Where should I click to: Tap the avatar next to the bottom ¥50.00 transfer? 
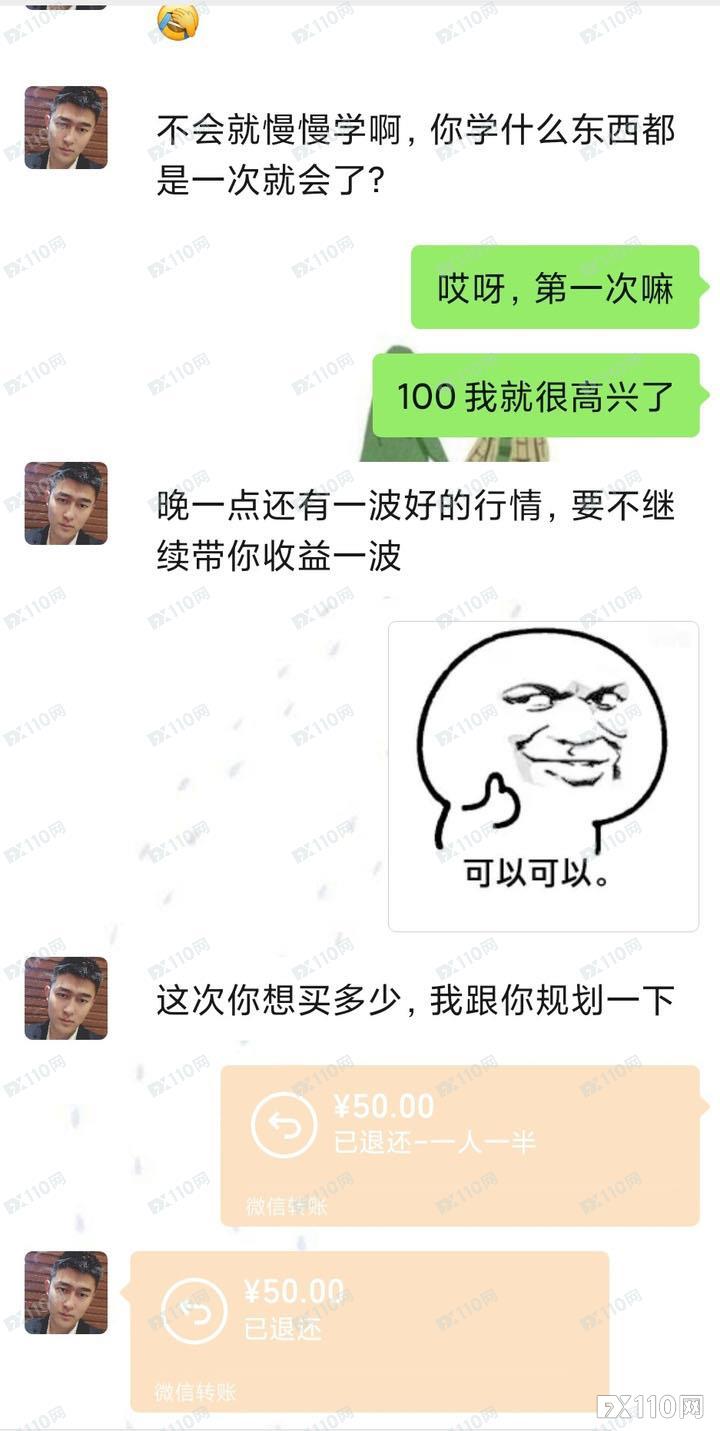(64, 1290)
